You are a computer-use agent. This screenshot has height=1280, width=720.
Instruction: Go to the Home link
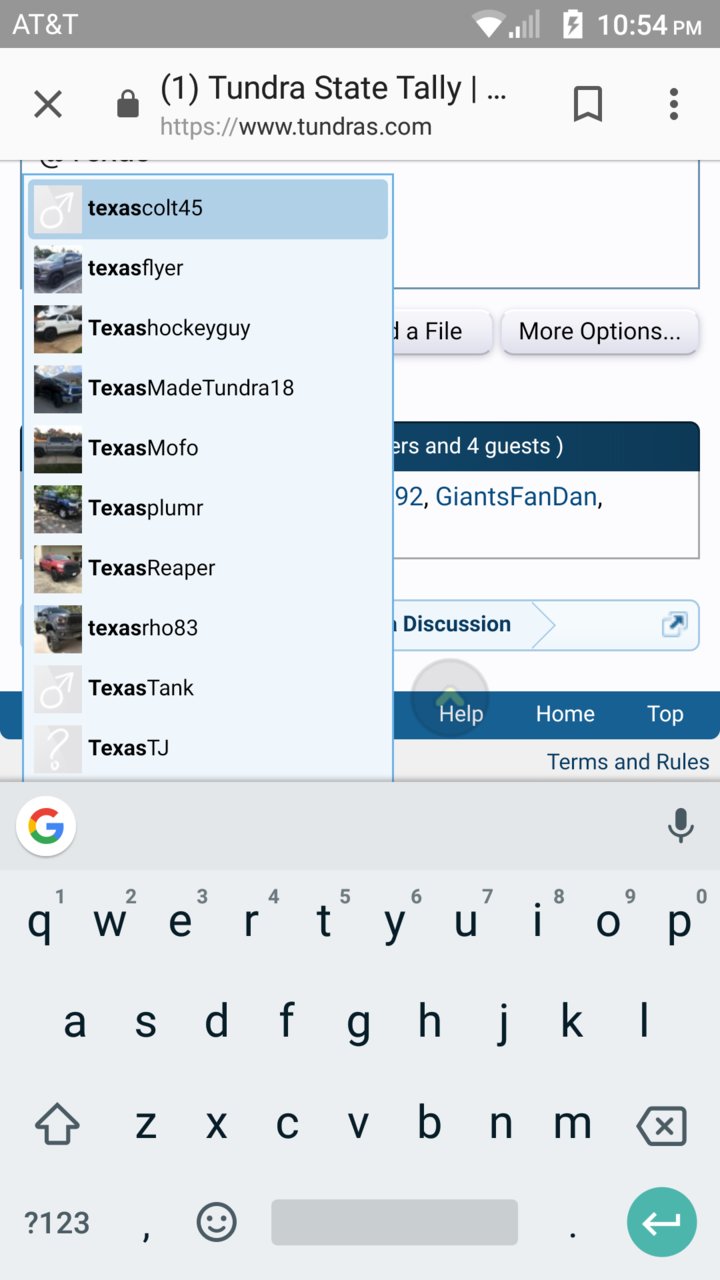point(565,714)
